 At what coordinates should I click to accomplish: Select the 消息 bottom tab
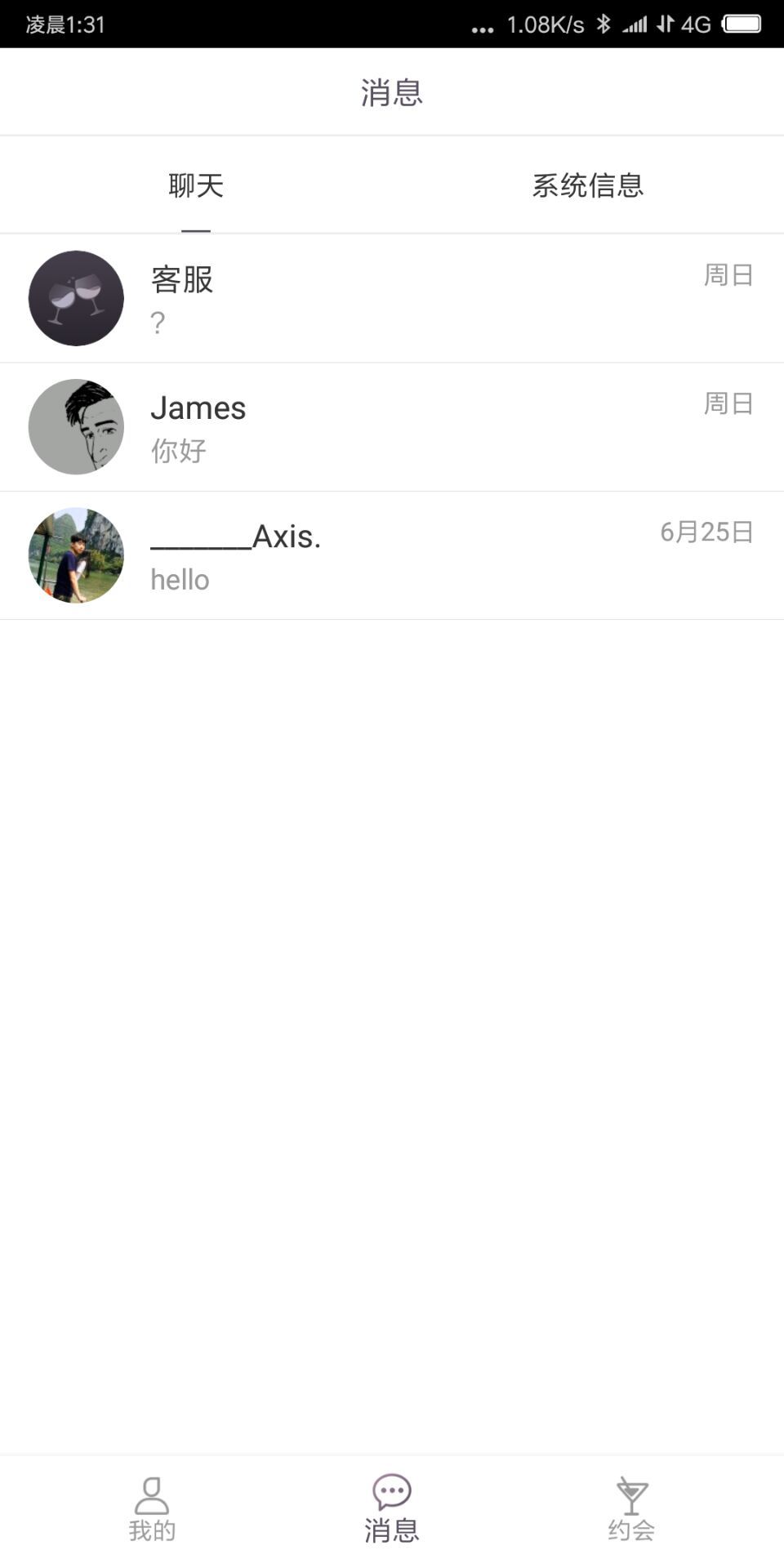(x=392, y=1509)
